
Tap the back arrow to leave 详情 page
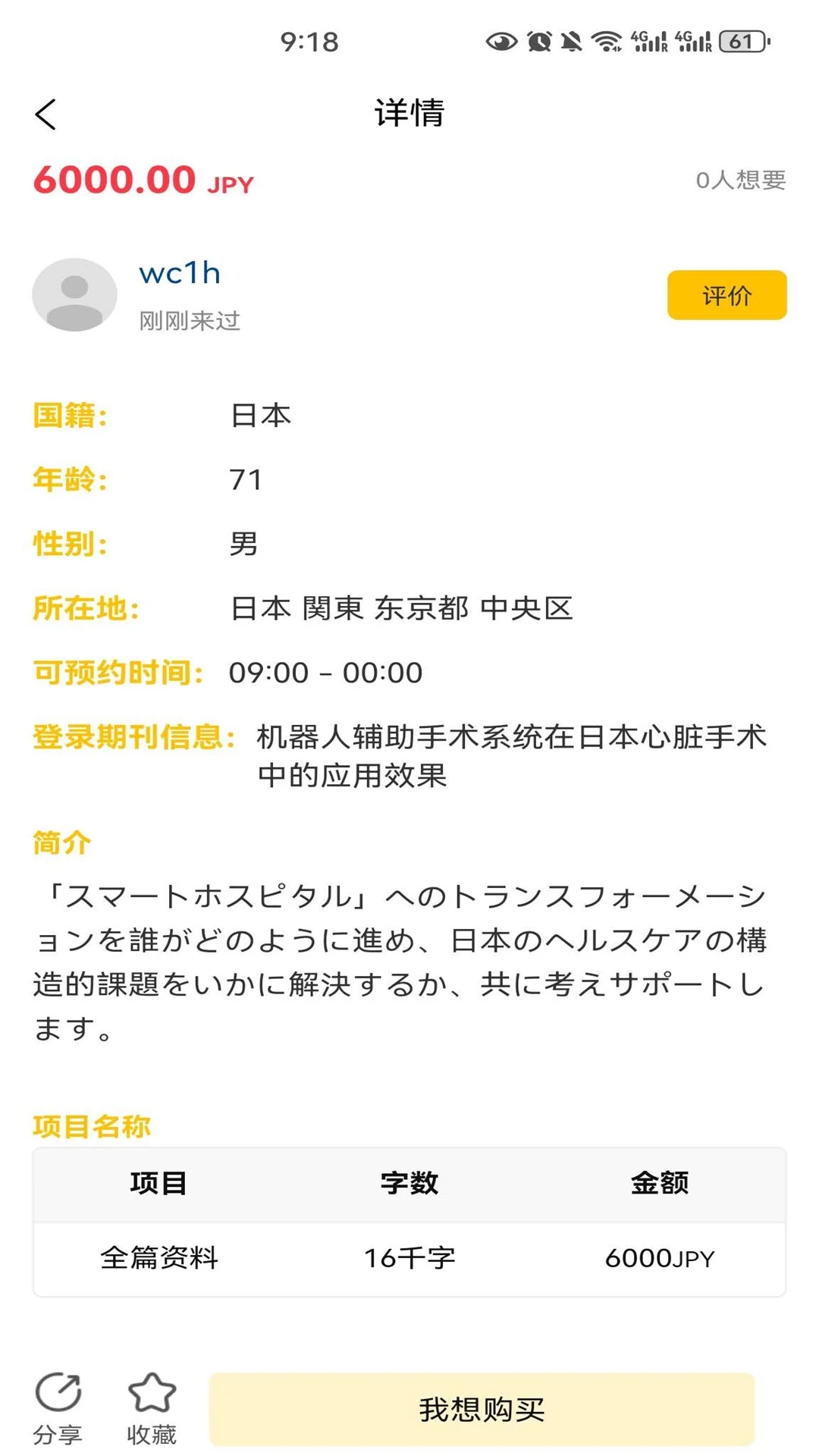[45, 115]
